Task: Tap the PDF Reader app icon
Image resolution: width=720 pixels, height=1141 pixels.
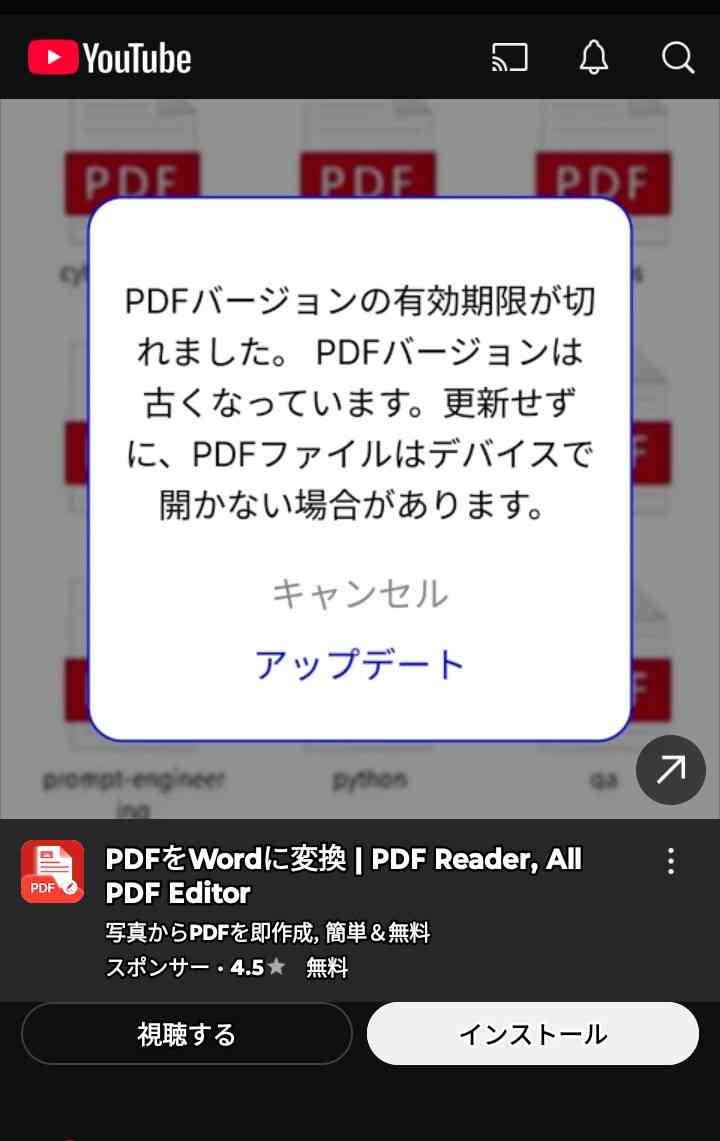Action: point(52,872)
